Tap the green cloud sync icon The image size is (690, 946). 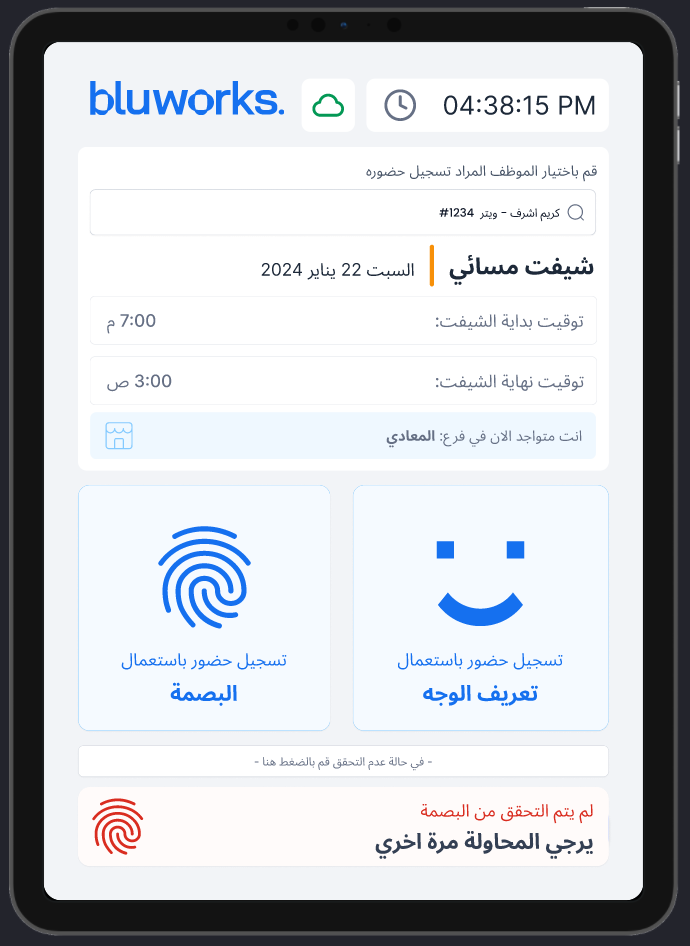pos(328,105)
